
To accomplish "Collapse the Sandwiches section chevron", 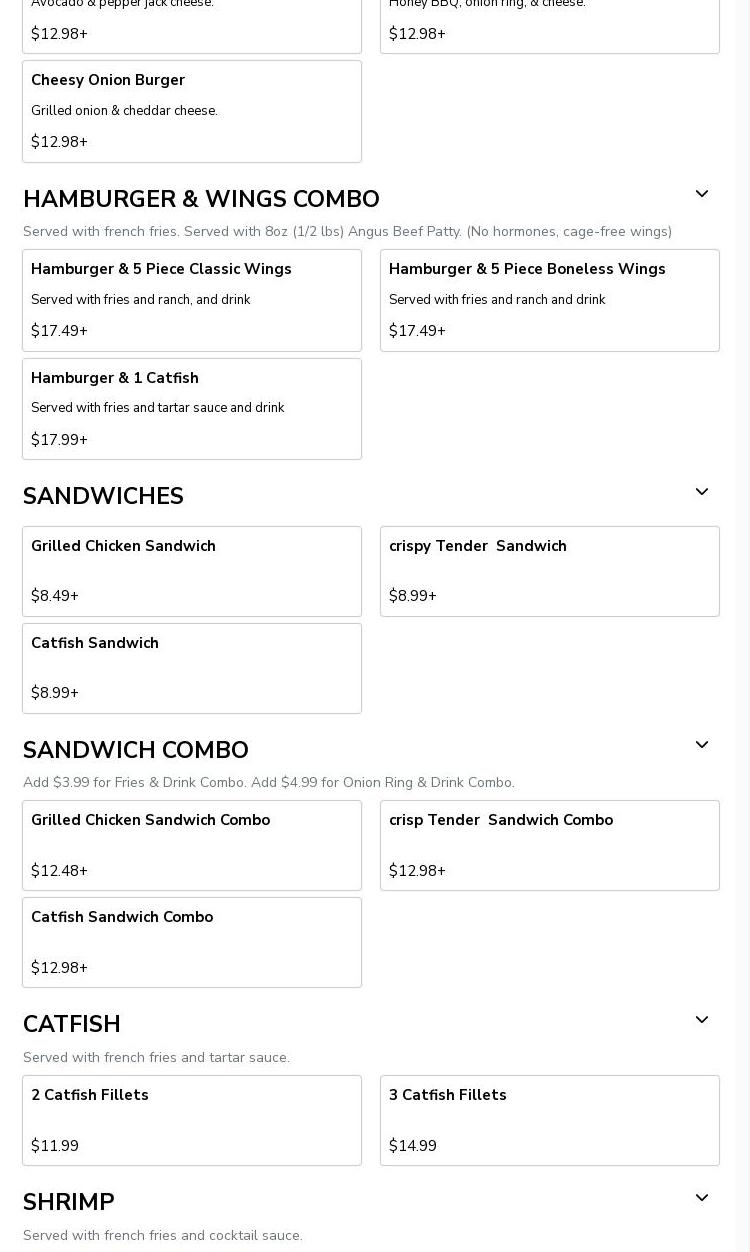I will click(701, 492).
